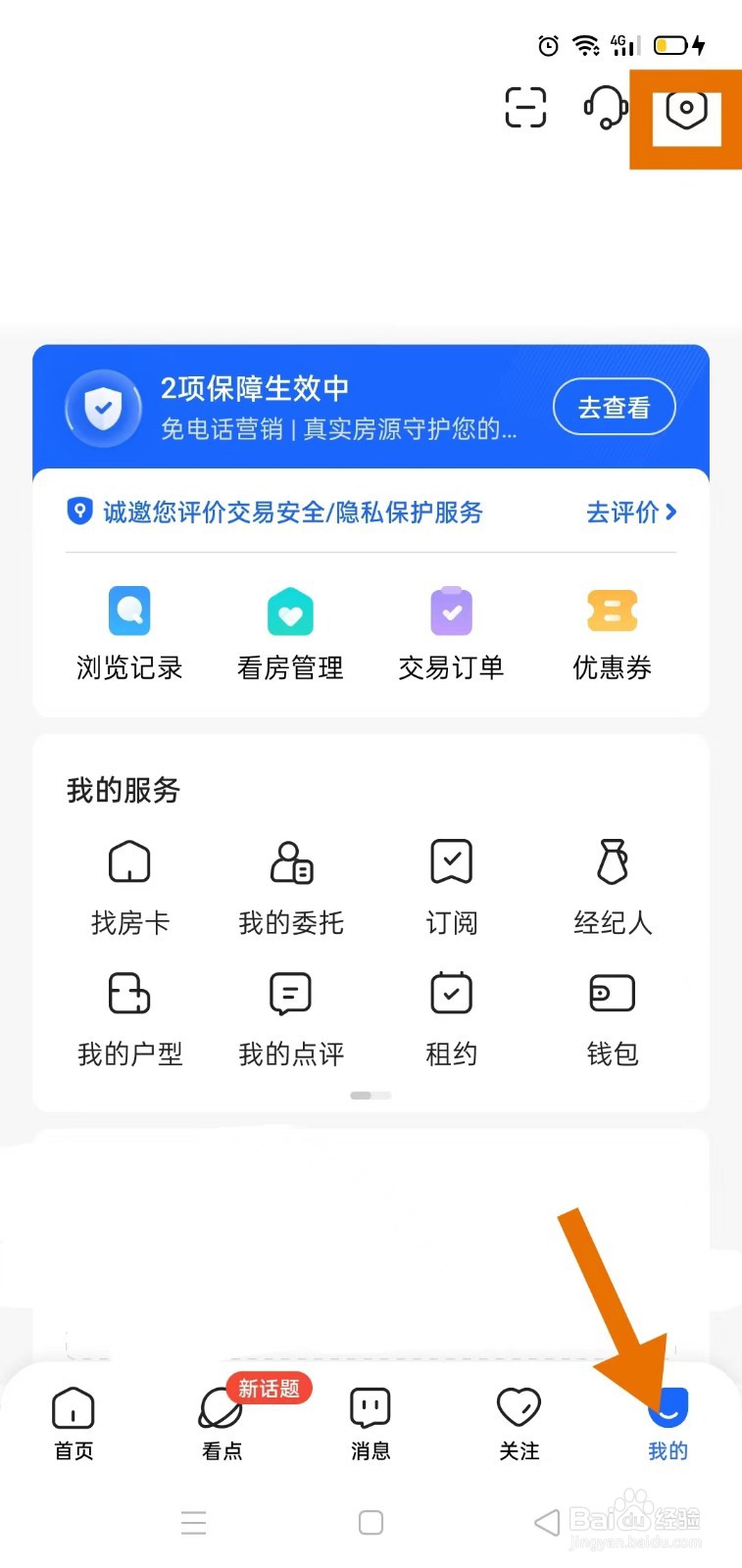This screenshot has width=742, height=1568.
Task: Switch to the 消息 tab
Action: click(x=371, y=1422)
